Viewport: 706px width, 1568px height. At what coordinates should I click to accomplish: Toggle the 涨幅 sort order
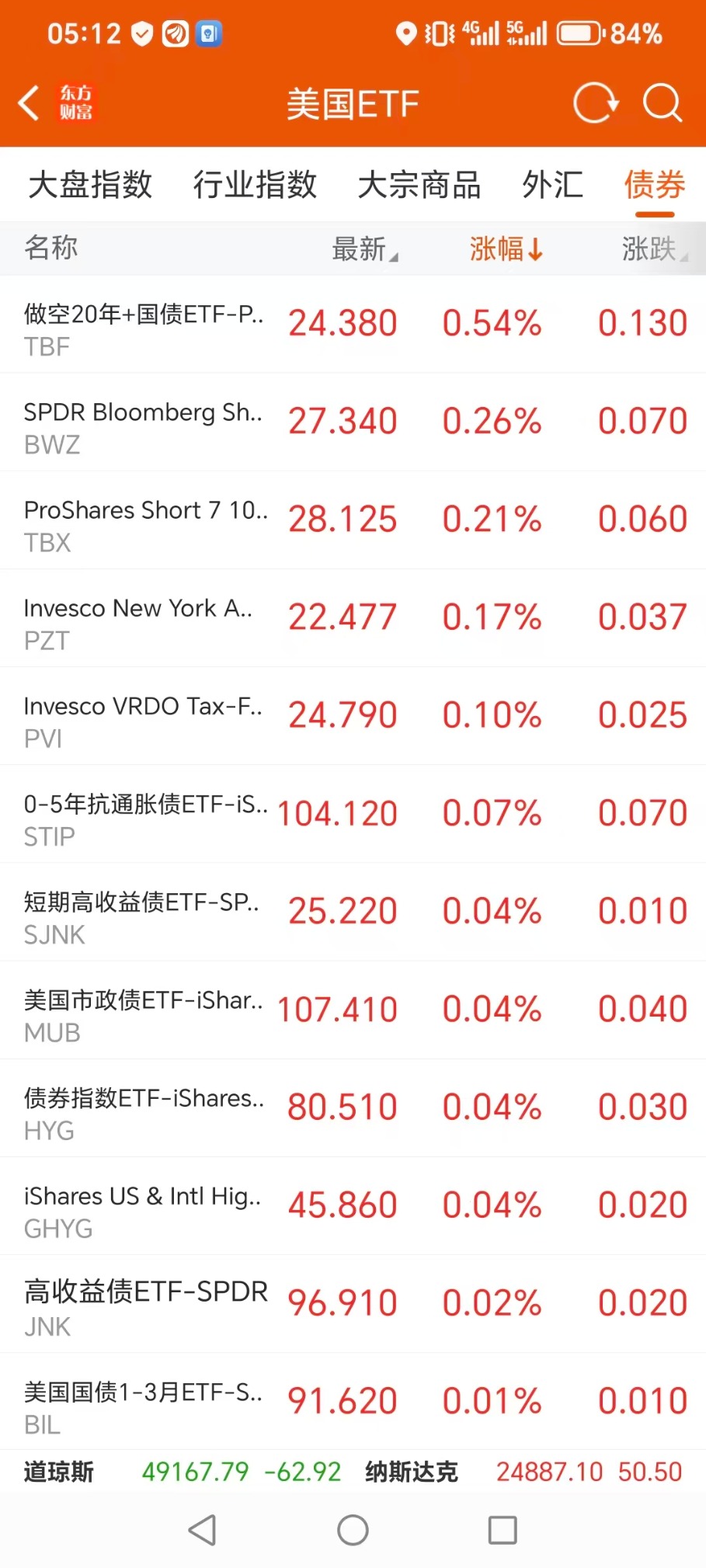pyautogui.click(x=506, y=249)
